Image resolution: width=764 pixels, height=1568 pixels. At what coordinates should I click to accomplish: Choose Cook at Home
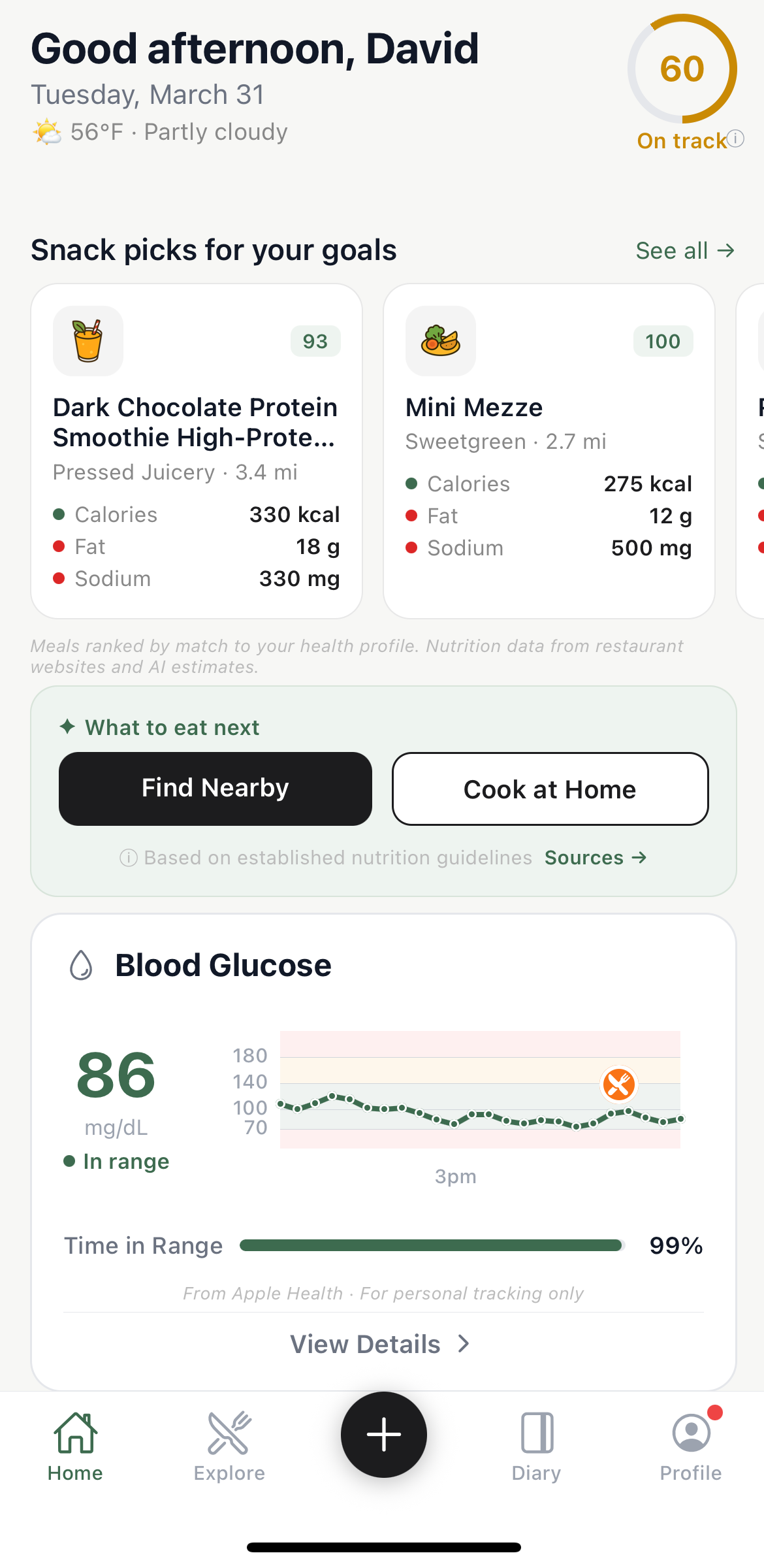pyautogui.click(x=550, y=789)
